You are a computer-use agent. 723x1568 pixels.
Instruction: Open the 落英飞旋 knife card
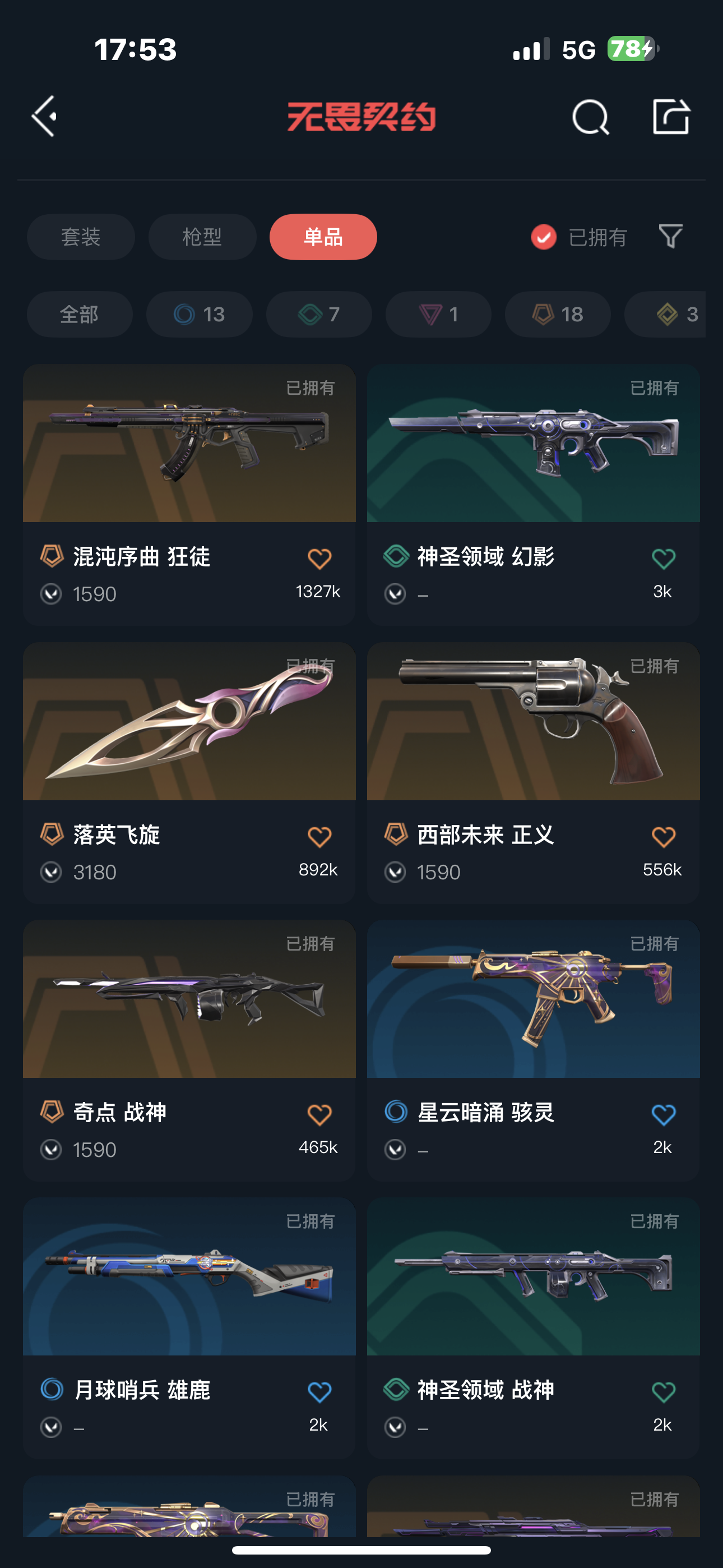pos(189,721)
